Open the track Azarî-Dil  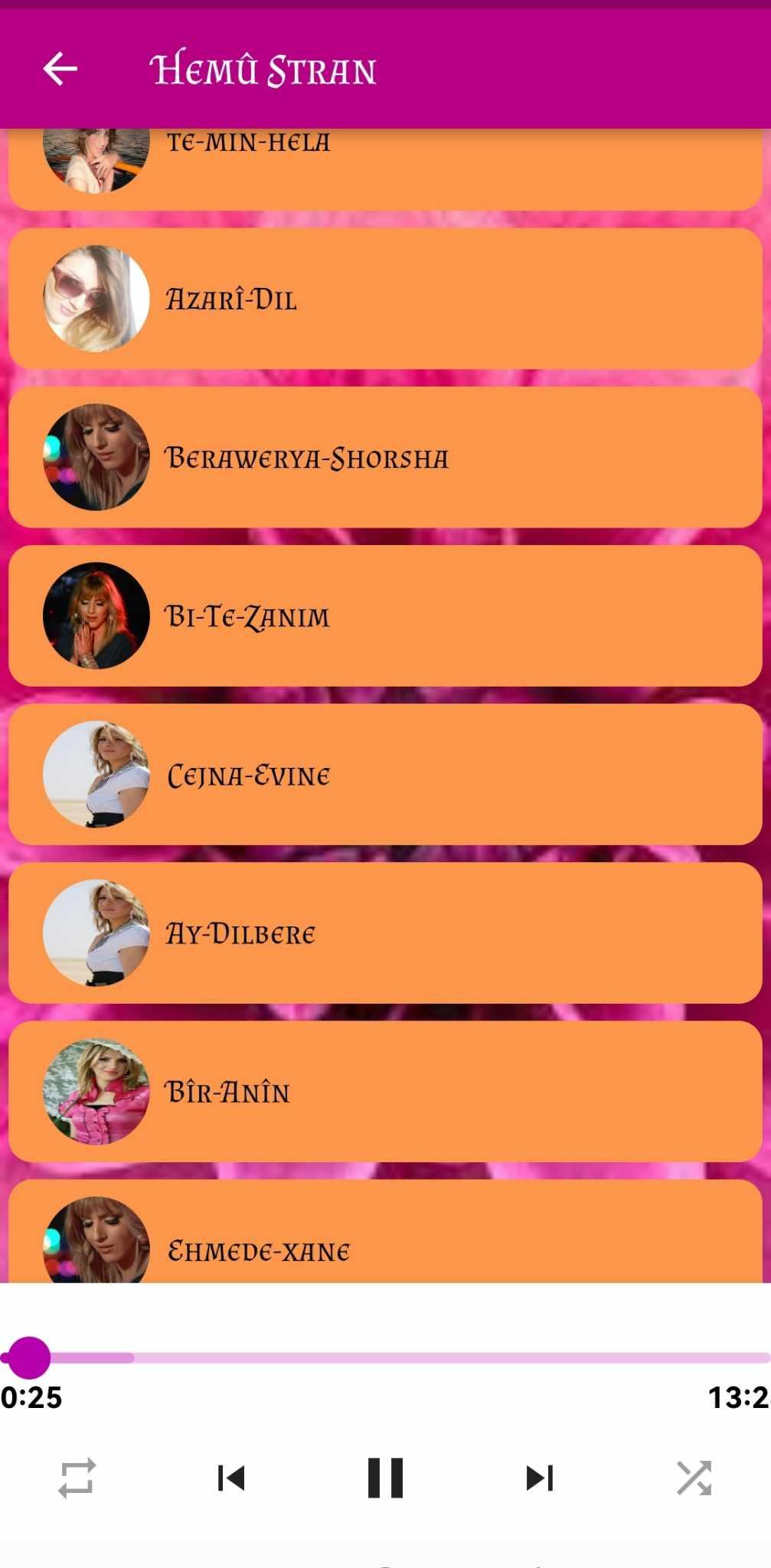pyautogui.click(x=385, y=299)
